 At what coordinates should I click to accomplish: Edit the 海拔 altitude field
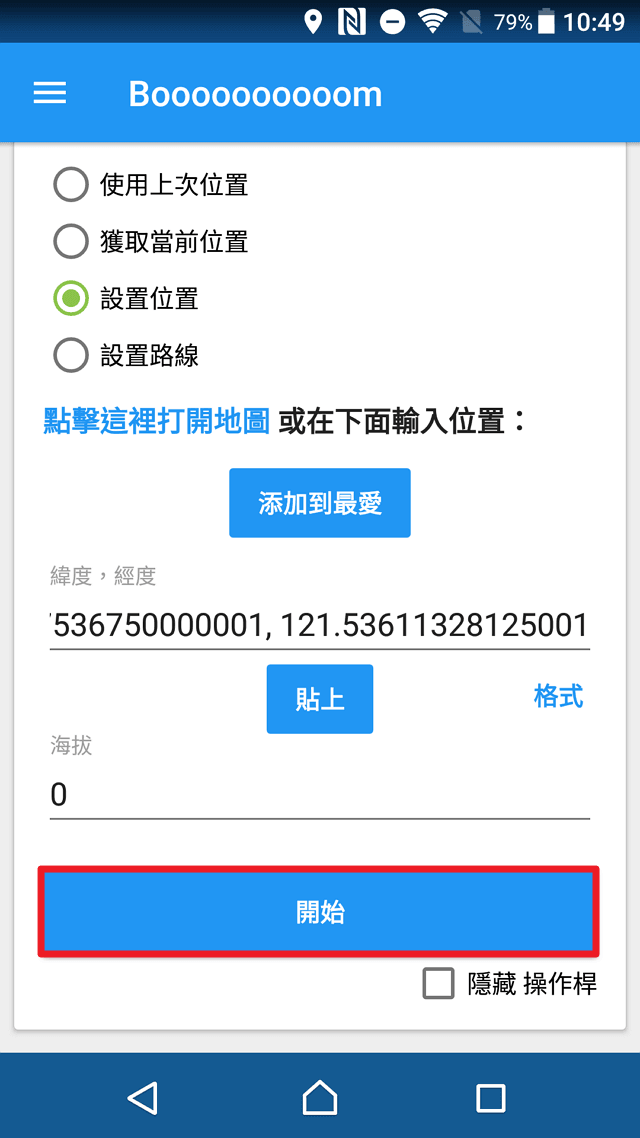point(320,795)
